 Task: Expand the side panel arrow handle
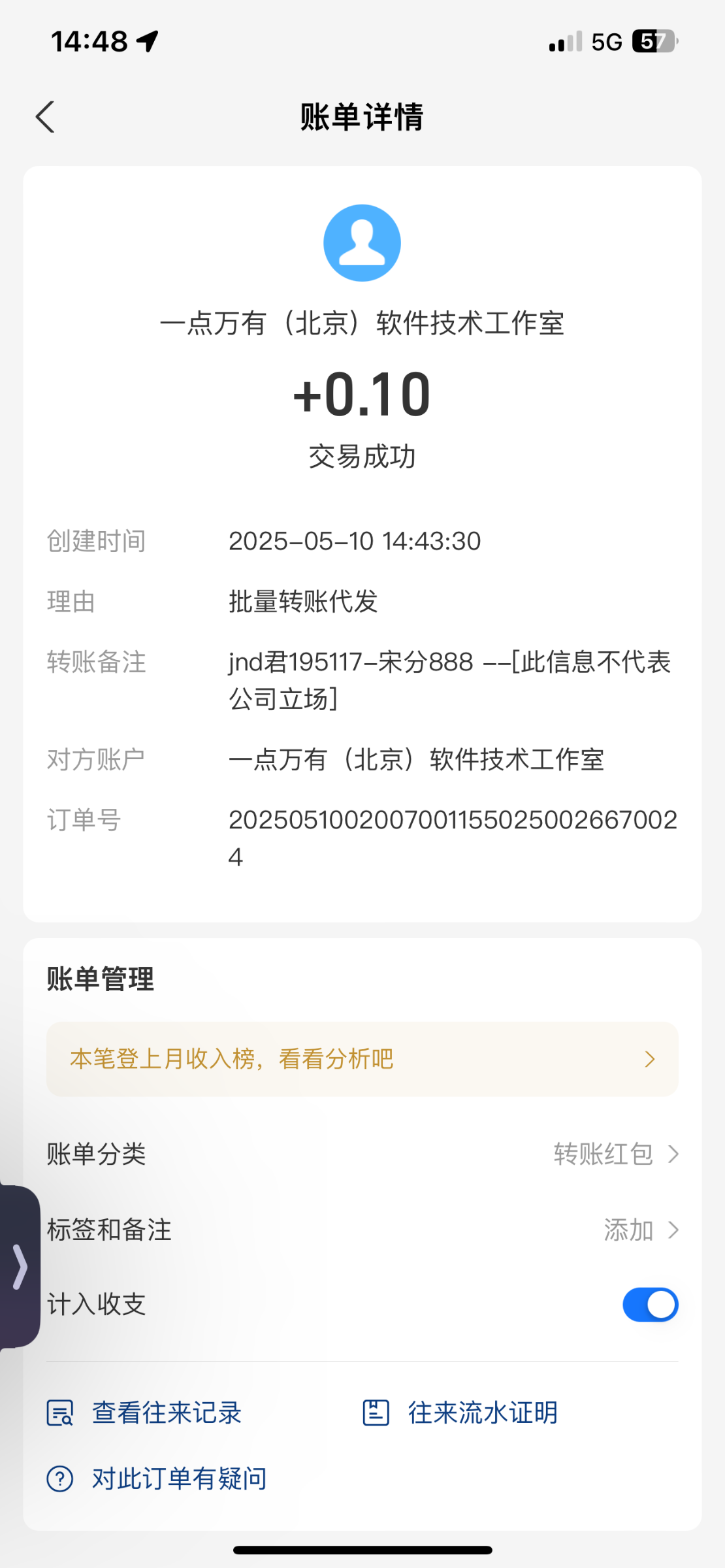(20, 1267)
